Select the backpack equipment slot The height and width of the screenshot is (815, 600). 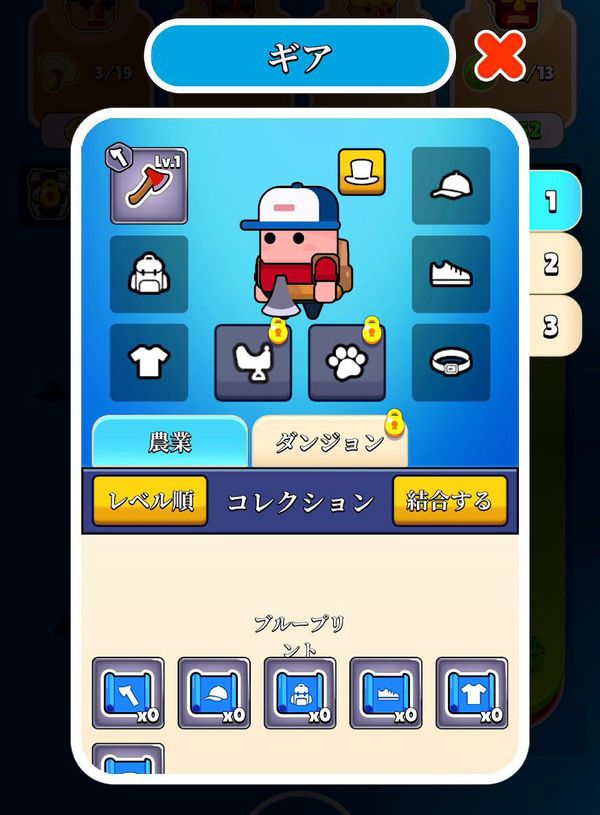click(149, 274)
